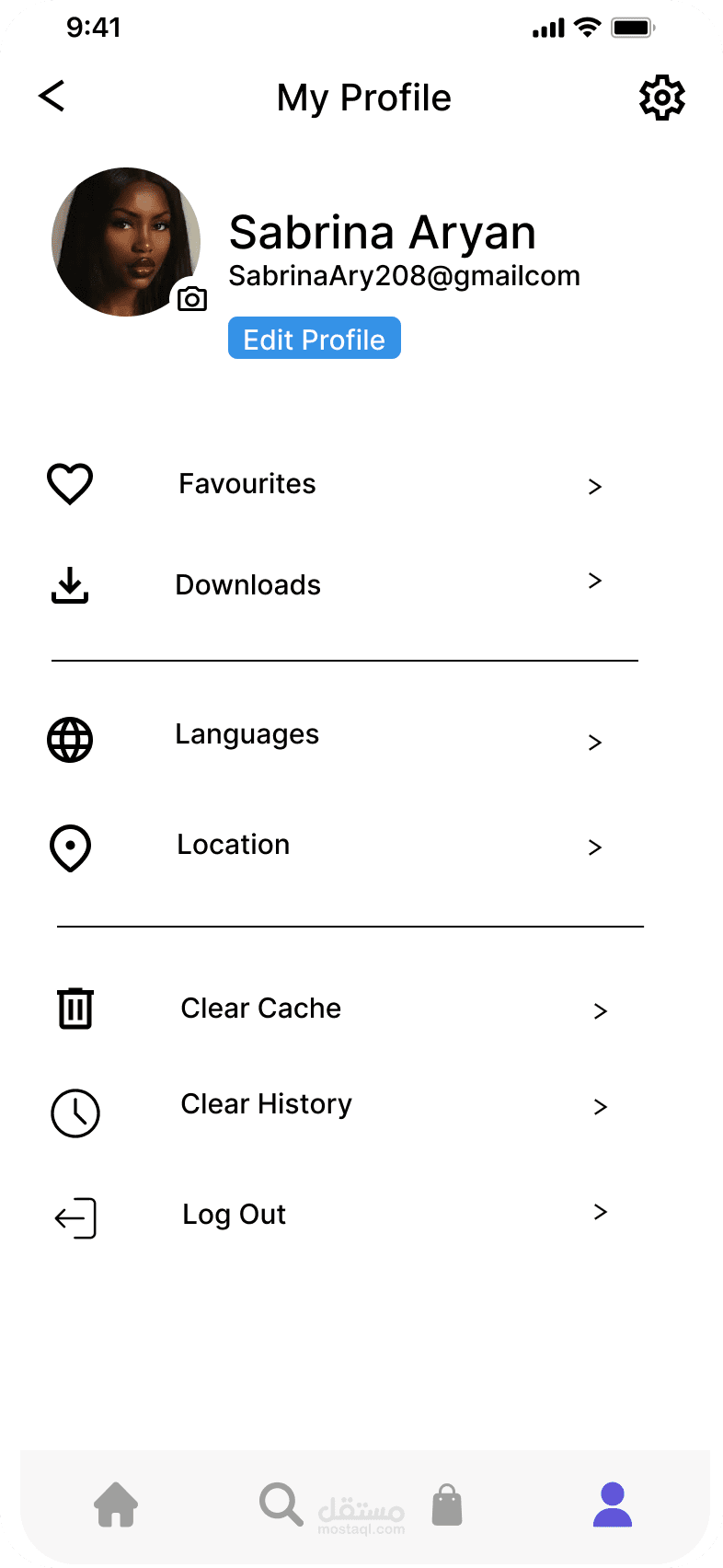Select the Profile tab
Image resolution: width=723 pixels, height=1568 pixels.
coord(612,1505)
